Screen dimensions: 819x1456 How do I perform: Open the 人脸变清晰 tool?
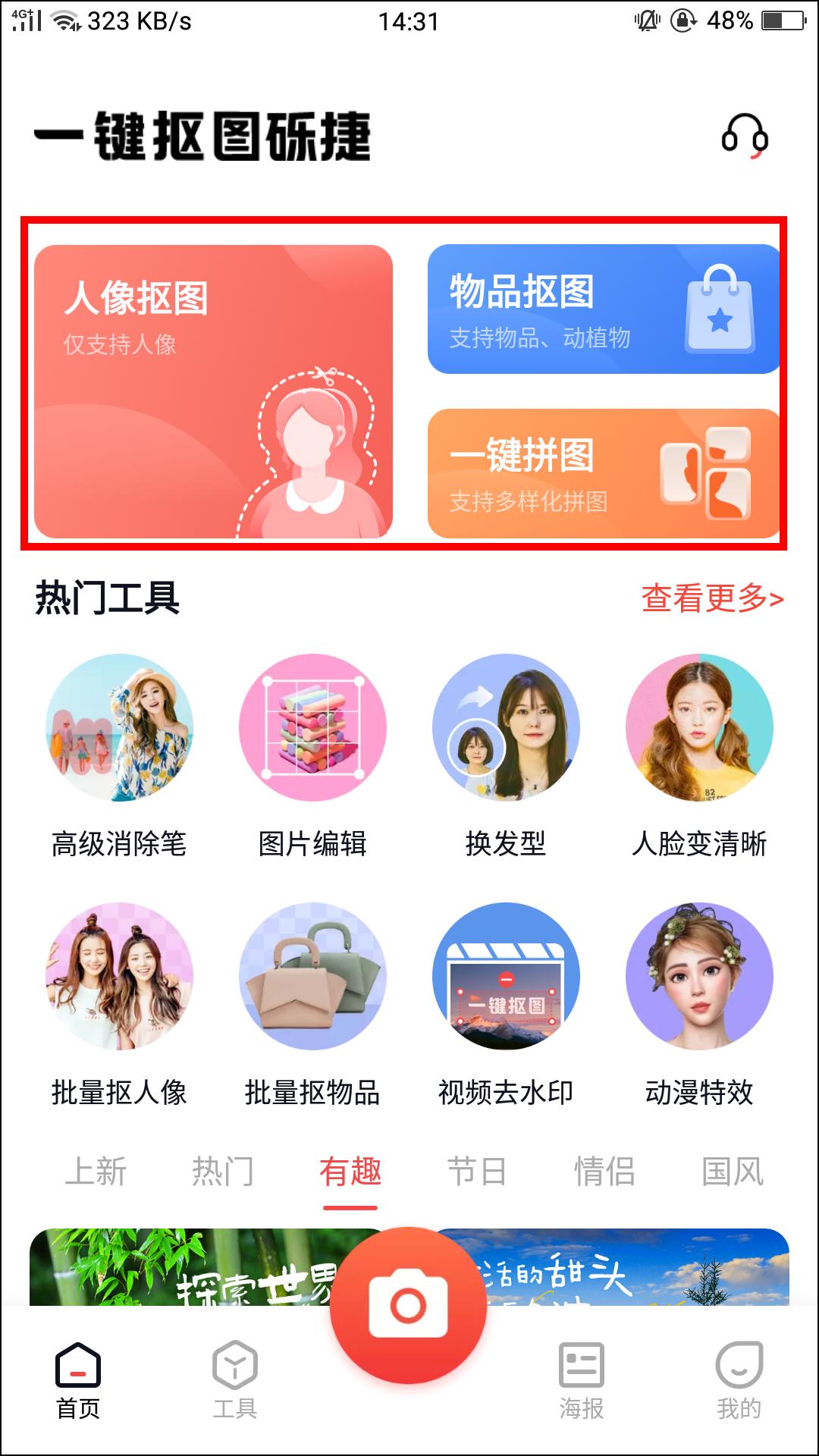[699, 756]
